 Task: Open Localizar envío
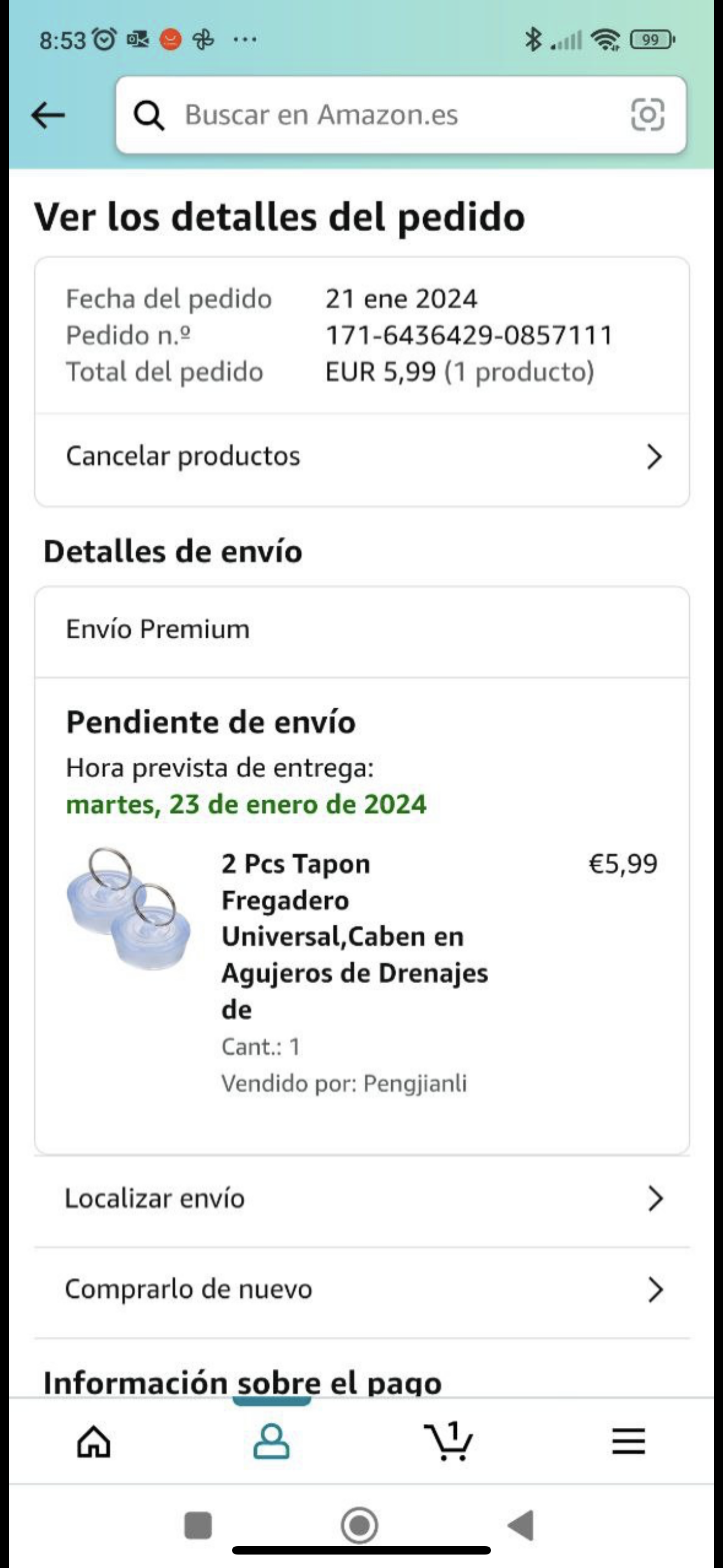click(x=361, y=1199)
